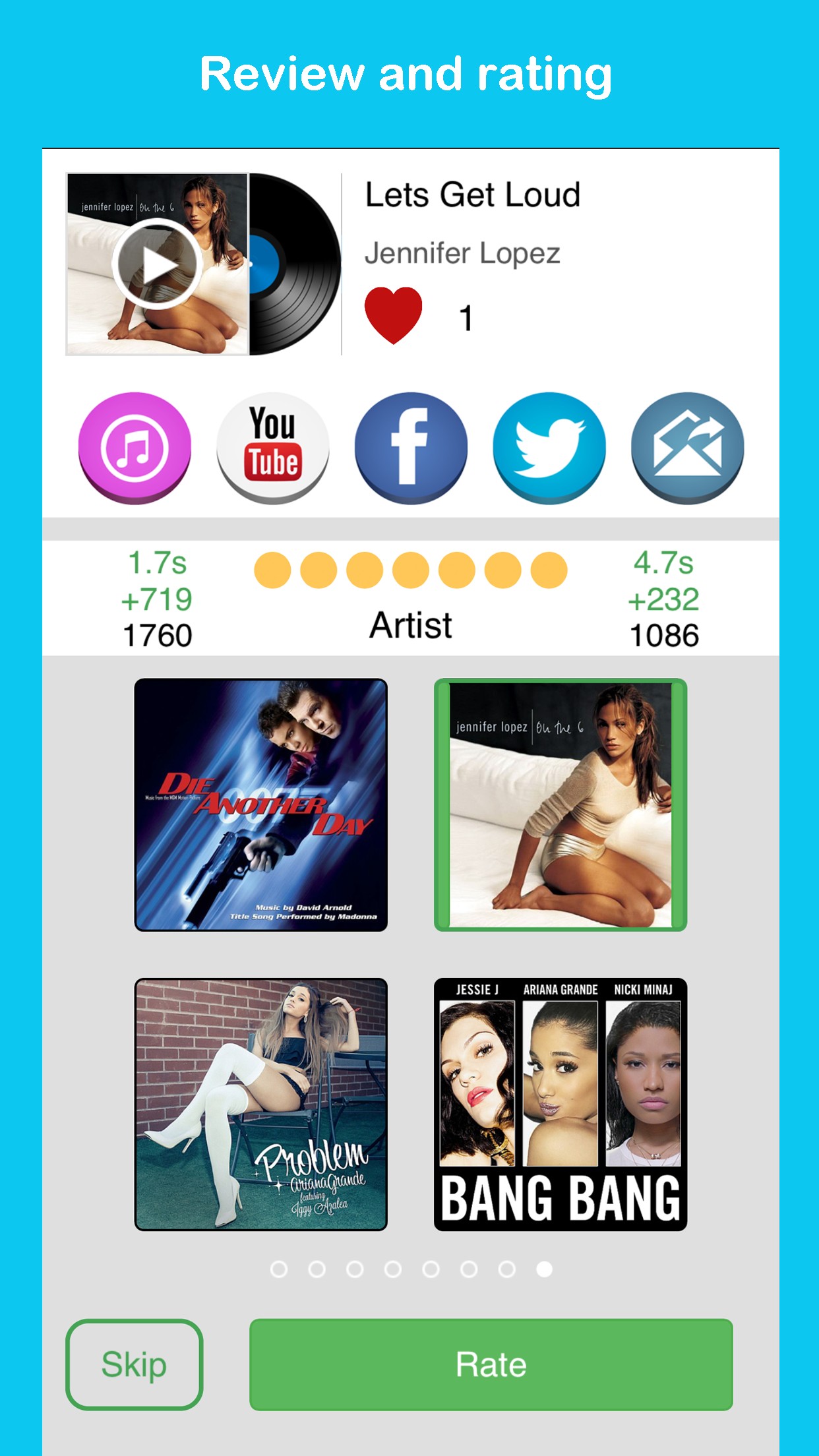Tap the Skip button
The image size is (819, 1456).
coord(135,1364)
